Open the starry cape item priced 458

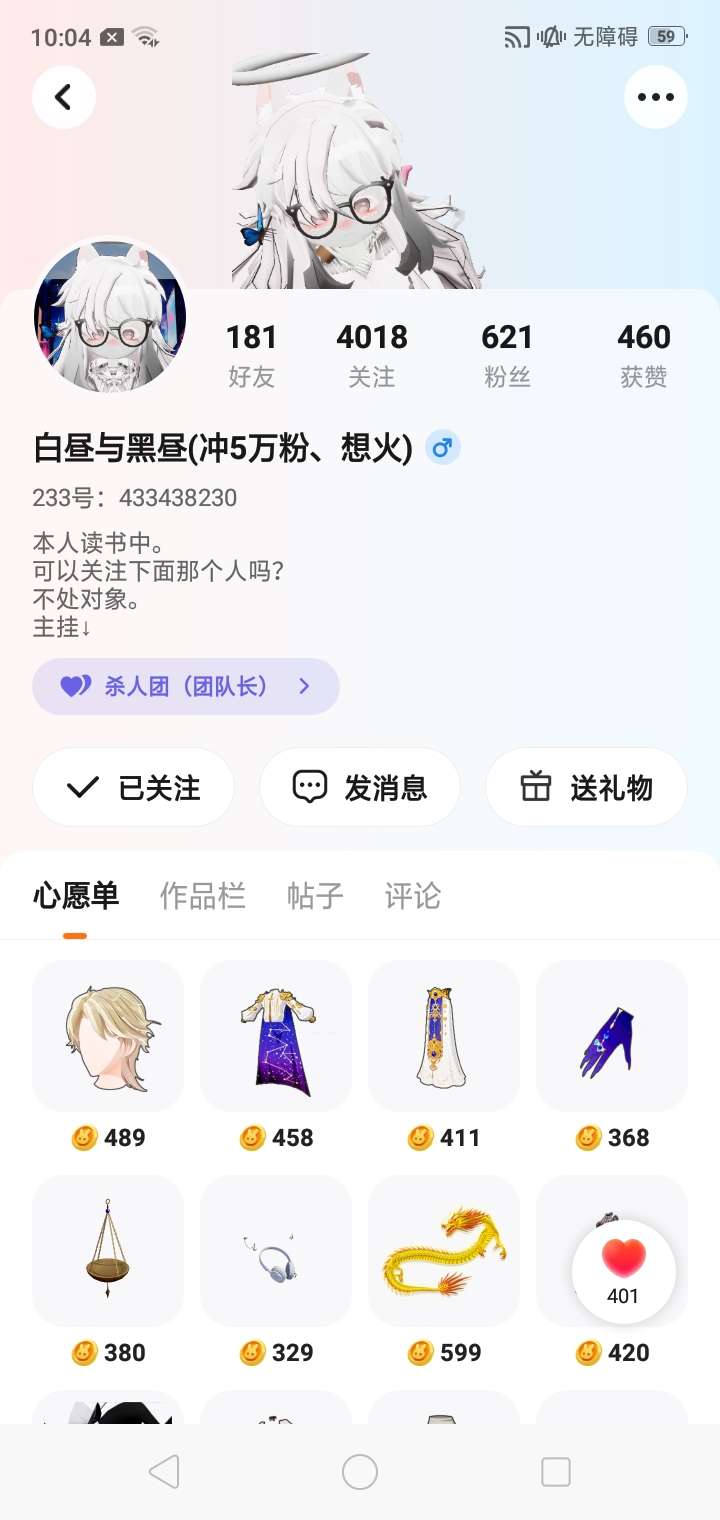click(x=276, y=1036)
